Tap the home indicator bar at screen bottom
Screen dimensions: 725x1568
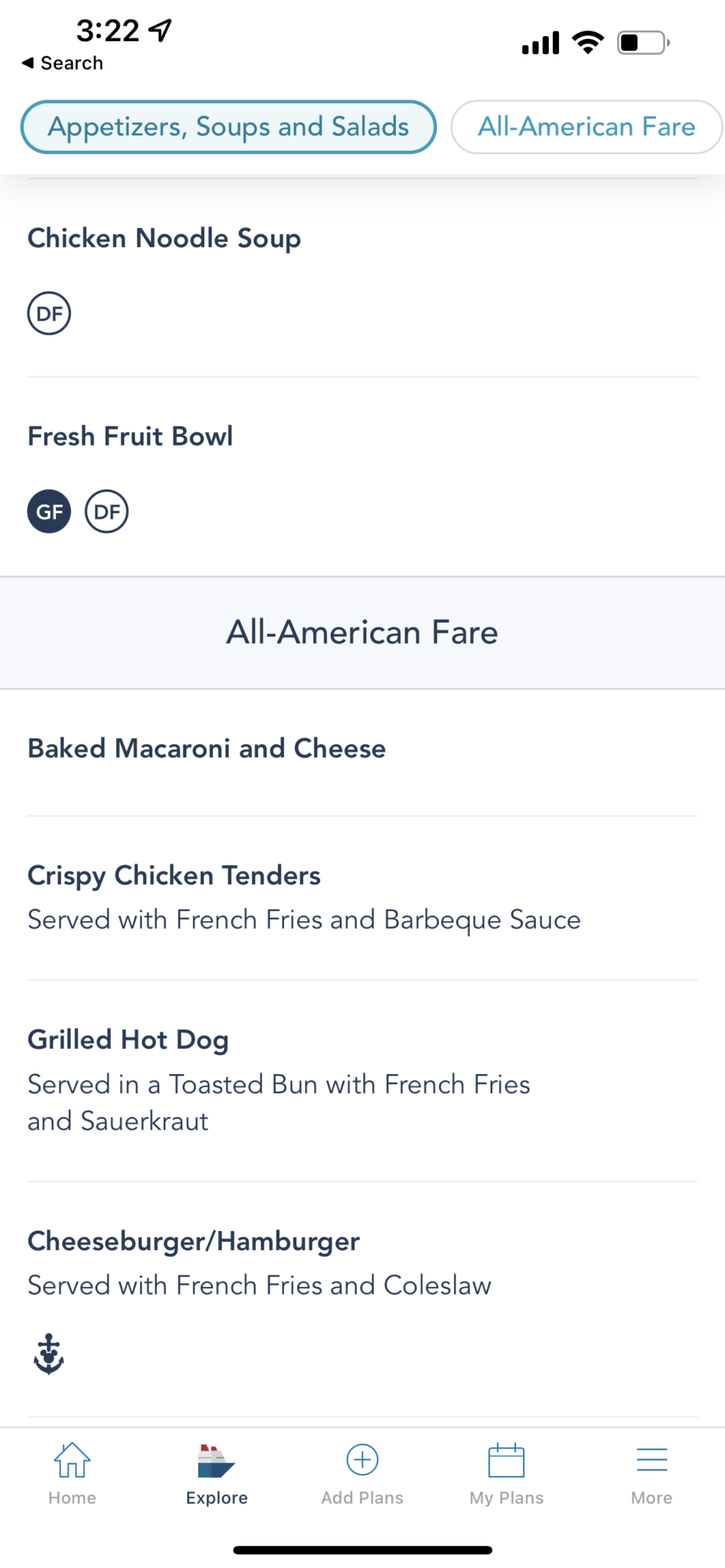coord(362,1550)
